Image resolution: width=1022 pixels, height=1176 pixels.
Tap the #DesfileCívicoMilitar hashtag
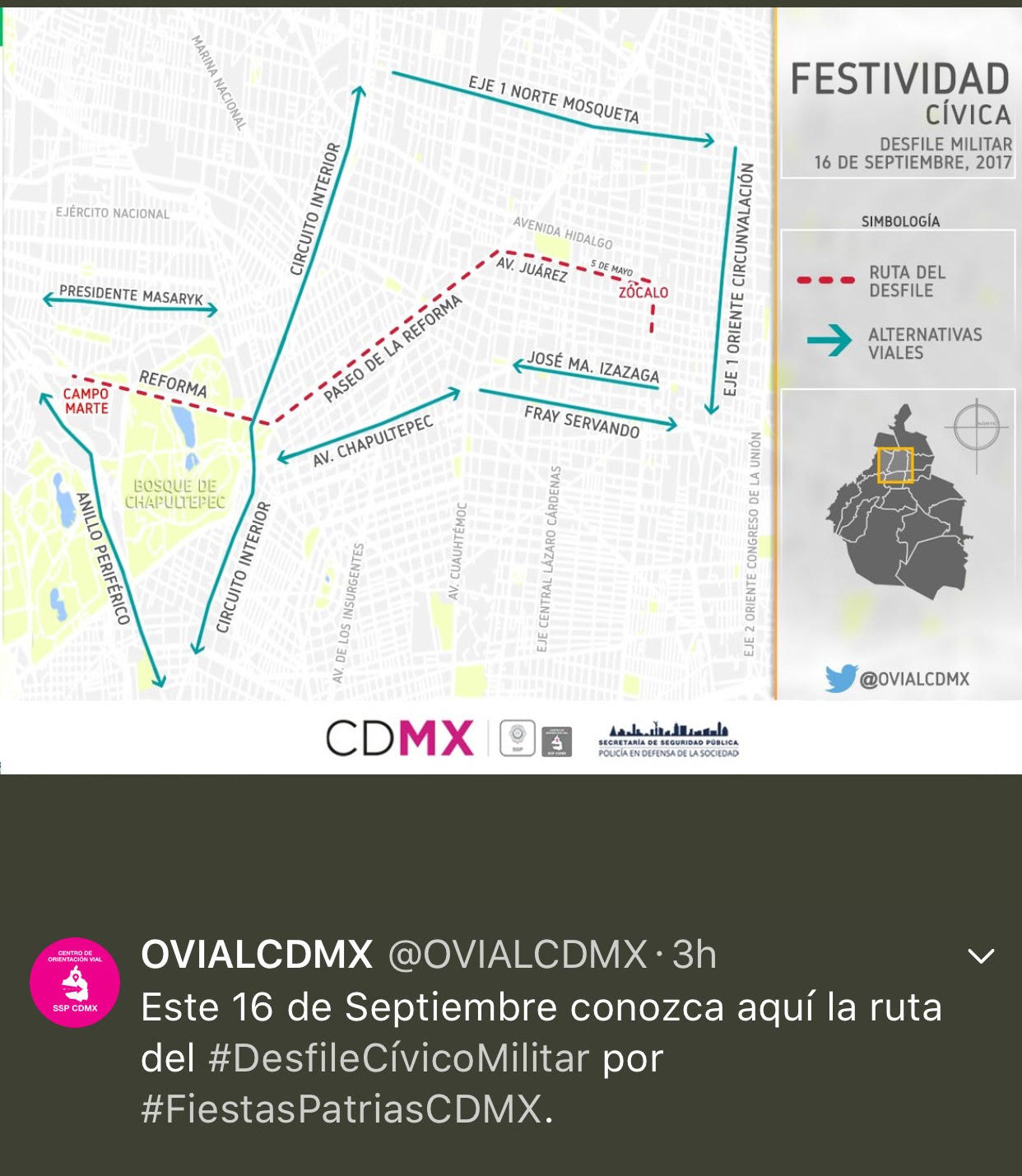click(x=399, y=1058)
